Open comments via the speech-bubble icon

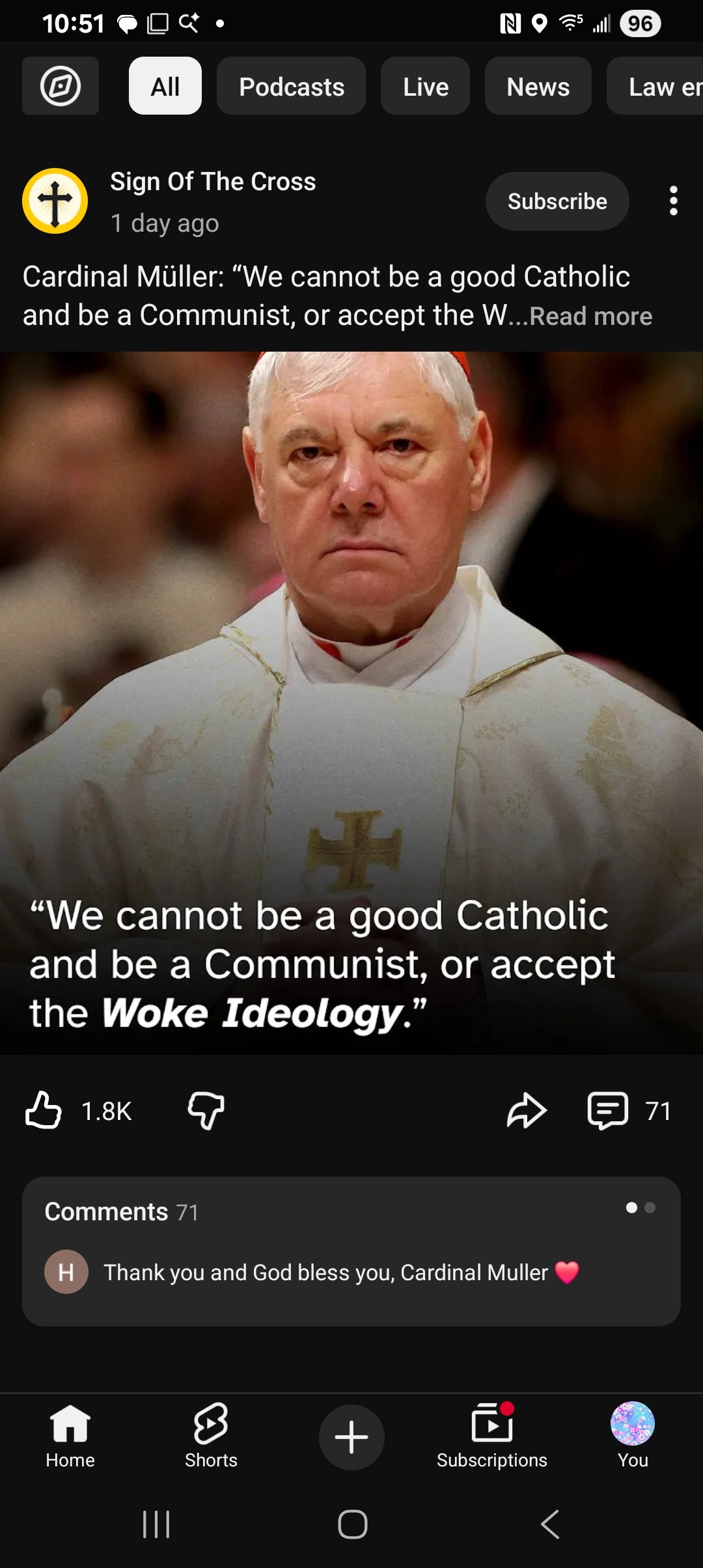[x=607, y=1110]
